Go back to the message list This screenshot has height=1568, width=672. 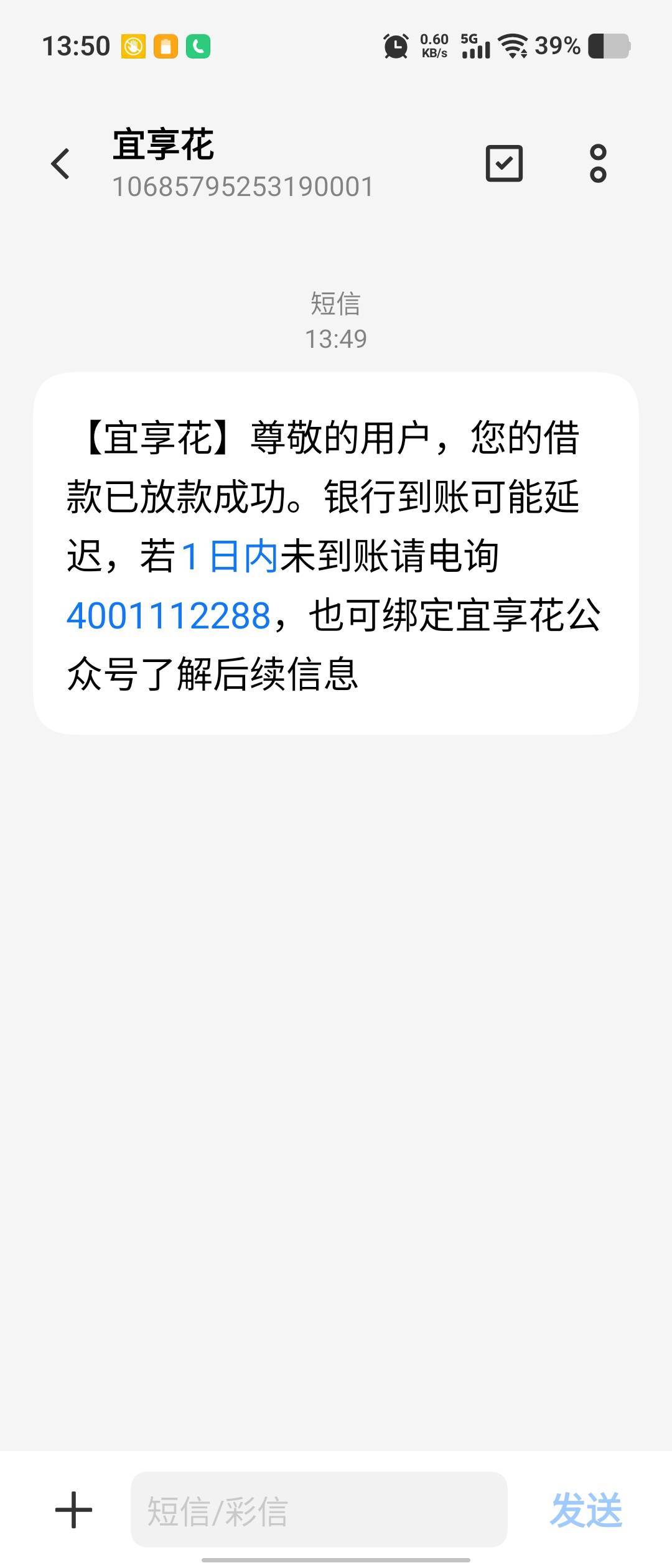pos(60,164)
